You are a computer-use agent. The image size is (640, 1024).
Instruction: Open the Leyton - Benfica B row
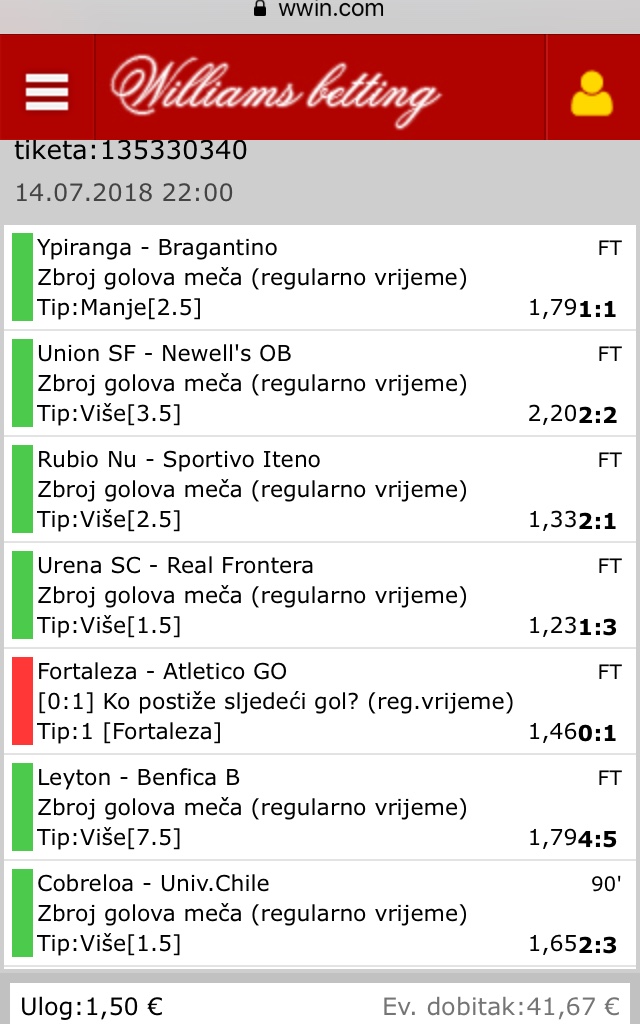(320, 808)
